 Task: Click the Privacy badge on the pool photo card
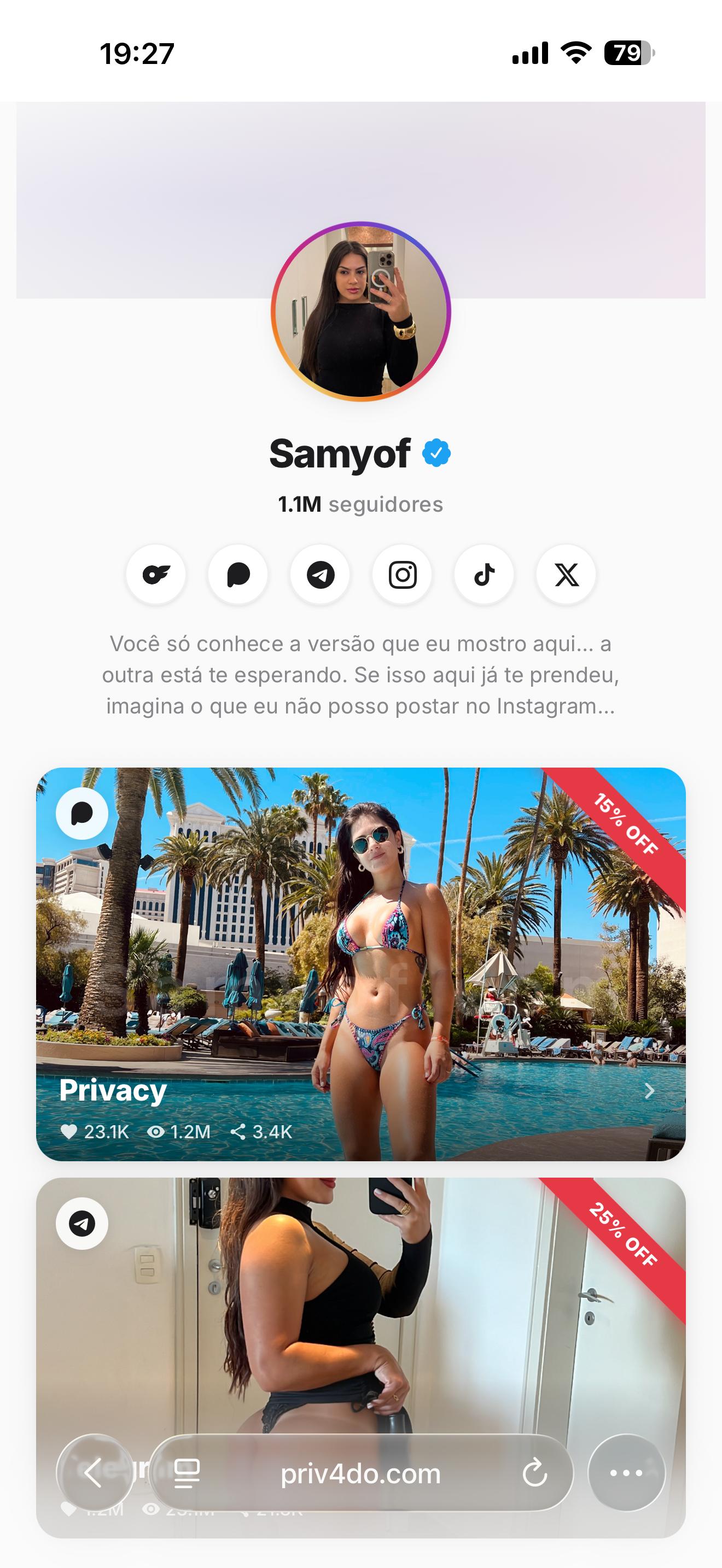click(82, 813)
